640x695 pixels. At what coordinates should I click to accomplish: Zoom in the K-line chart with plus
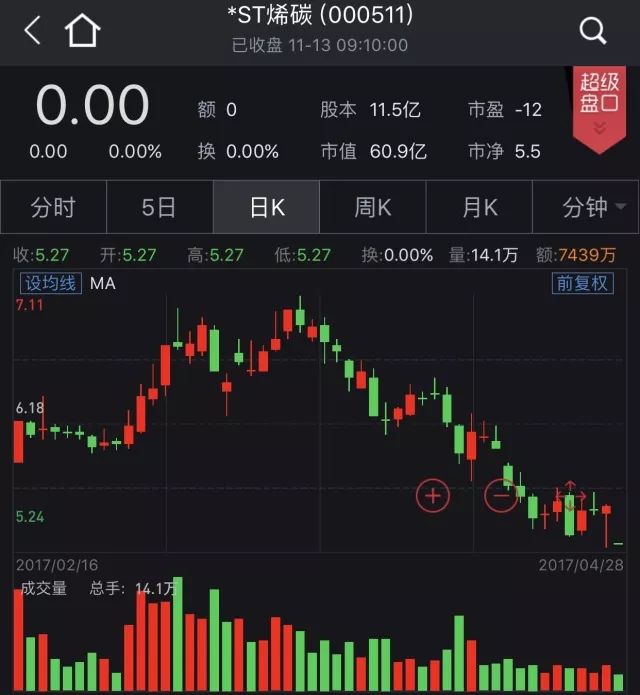tap(433, 495)
